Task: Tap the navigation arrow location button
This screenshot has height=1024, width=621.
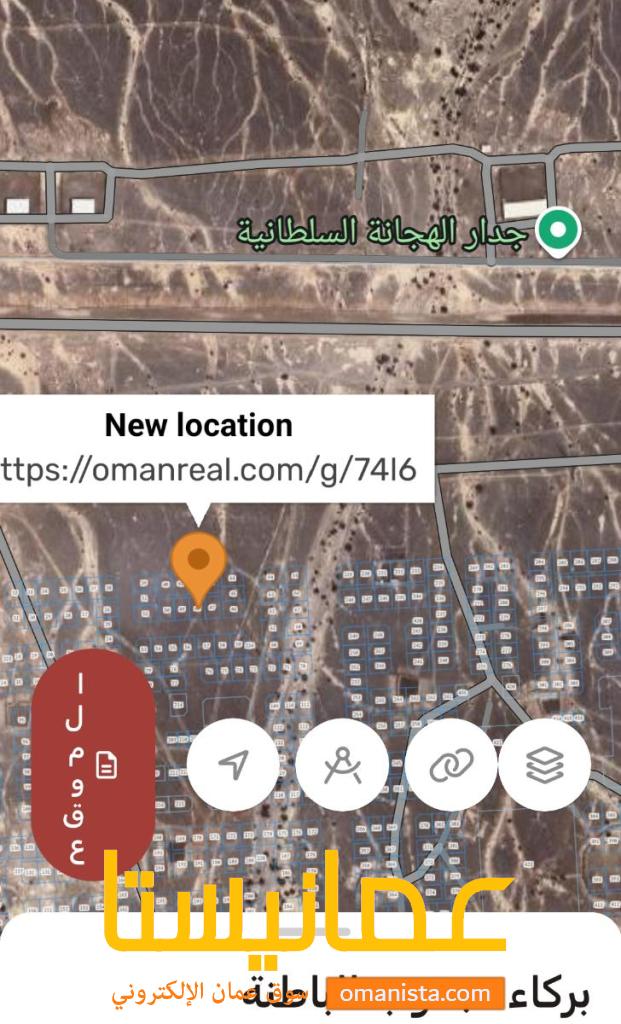Action: click(x=234, y=764)
